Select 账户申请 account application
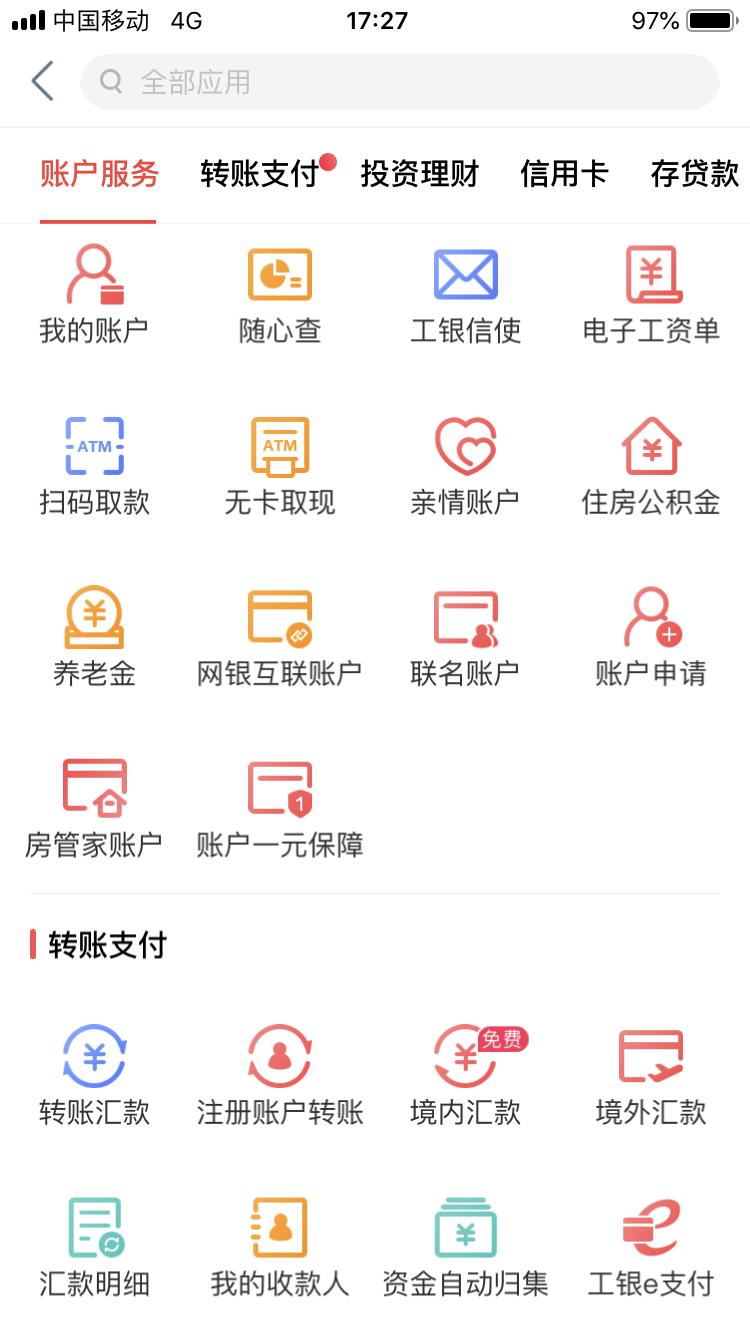 point(652,635)
